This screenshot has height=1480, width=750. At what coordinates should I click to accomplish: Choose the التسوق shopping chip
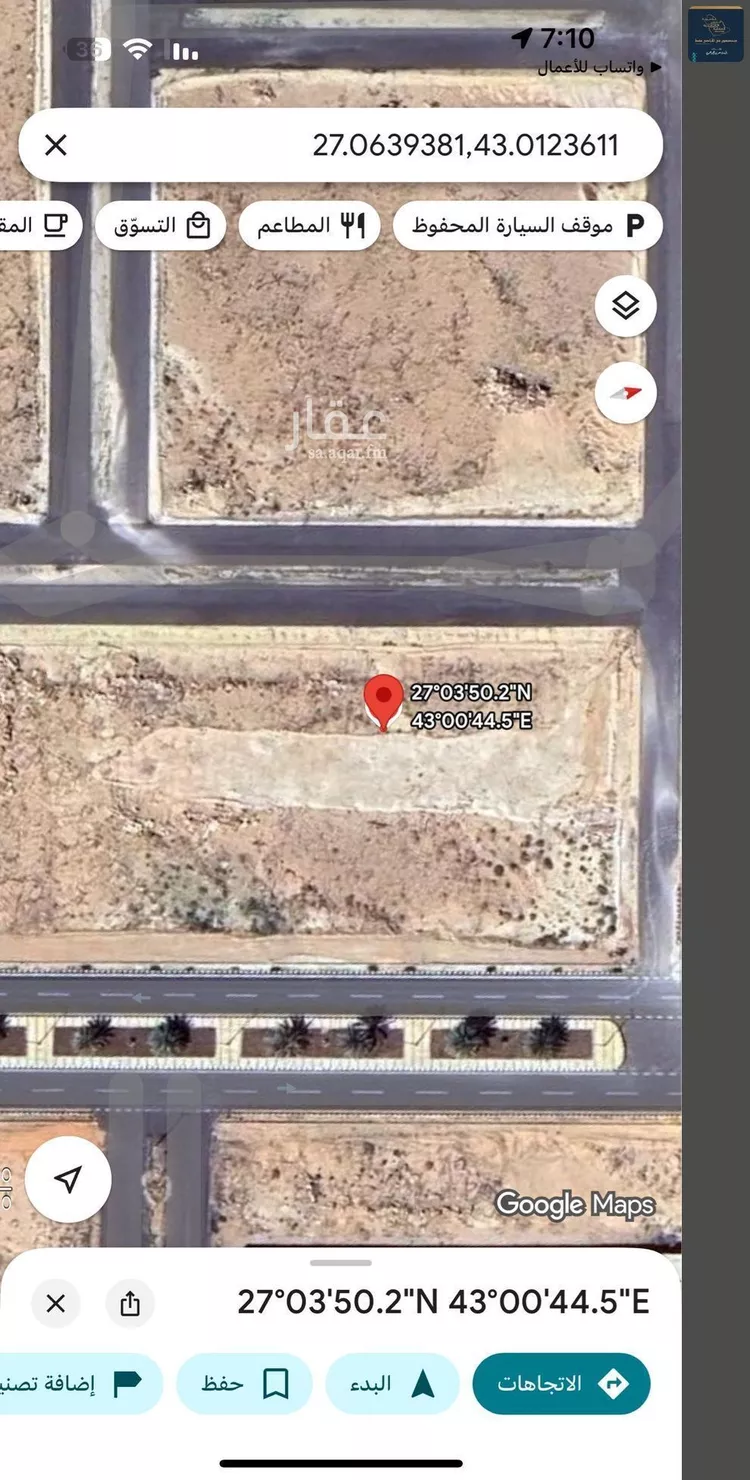point(161,226)
